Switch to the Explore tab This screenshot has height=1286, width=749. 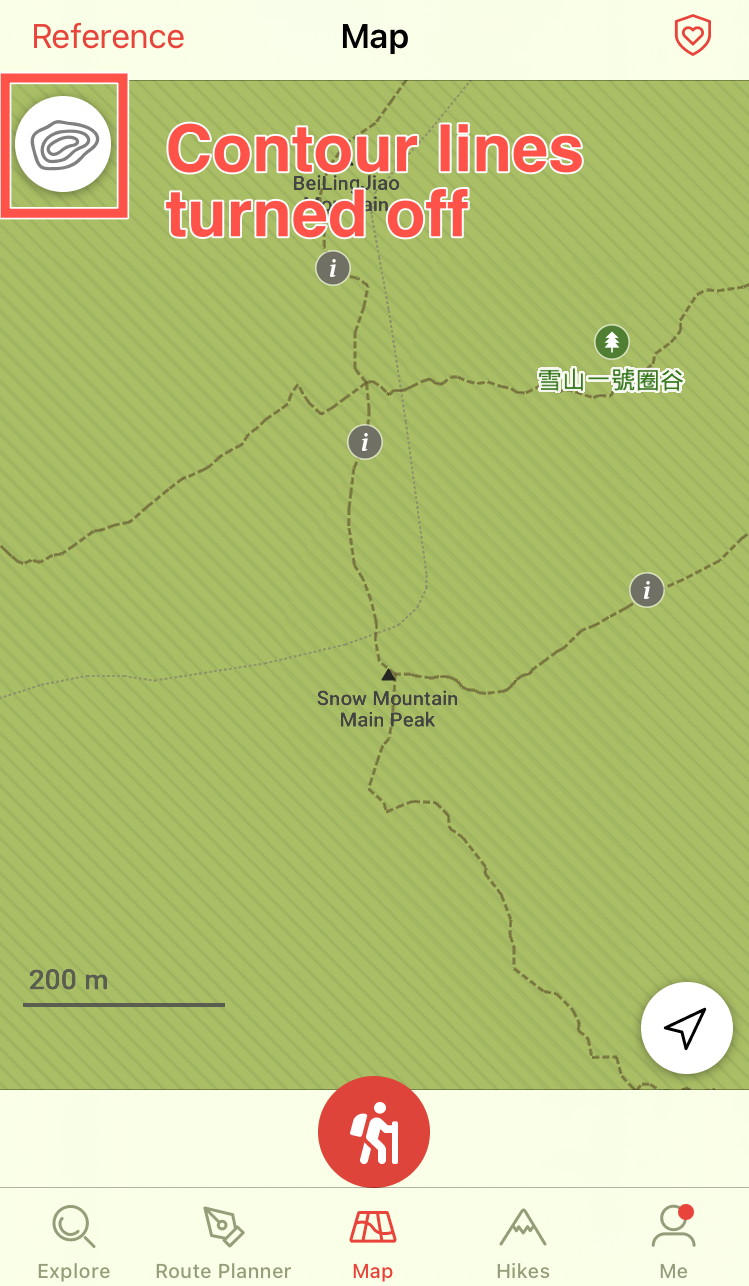point(74,1243)
